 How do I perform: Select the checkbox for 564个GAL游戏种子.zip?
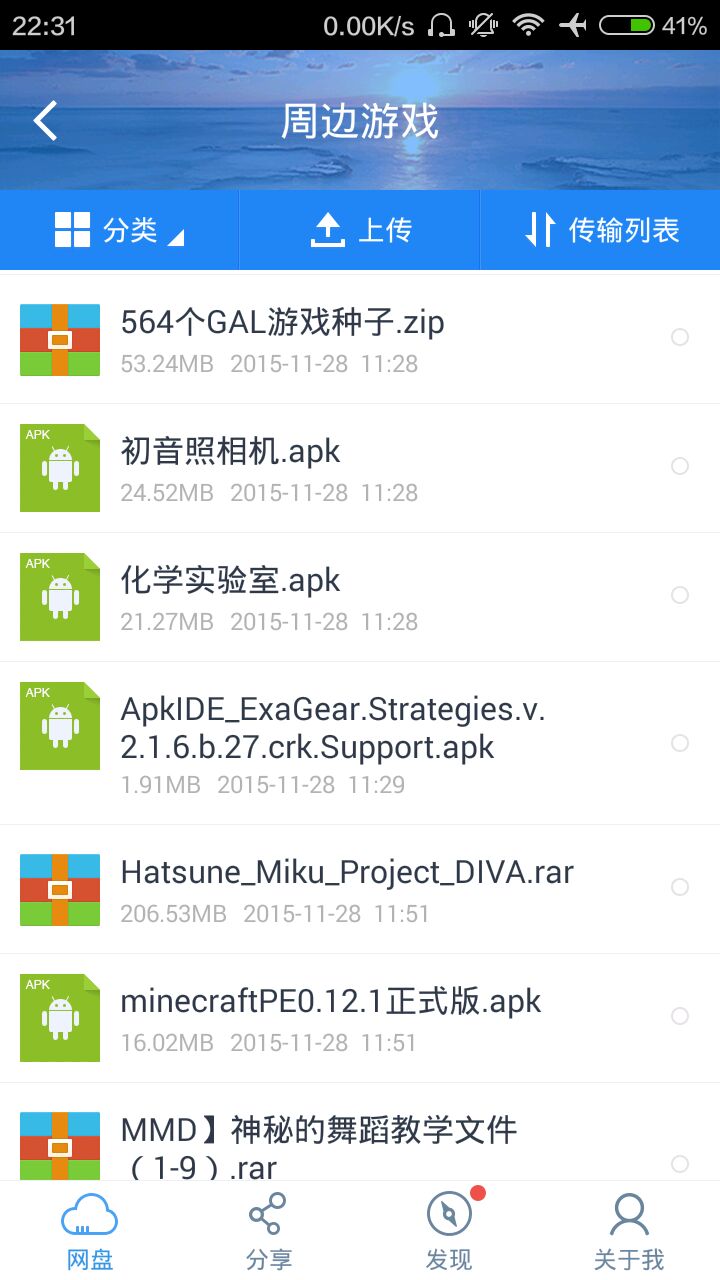coord(680,337)
